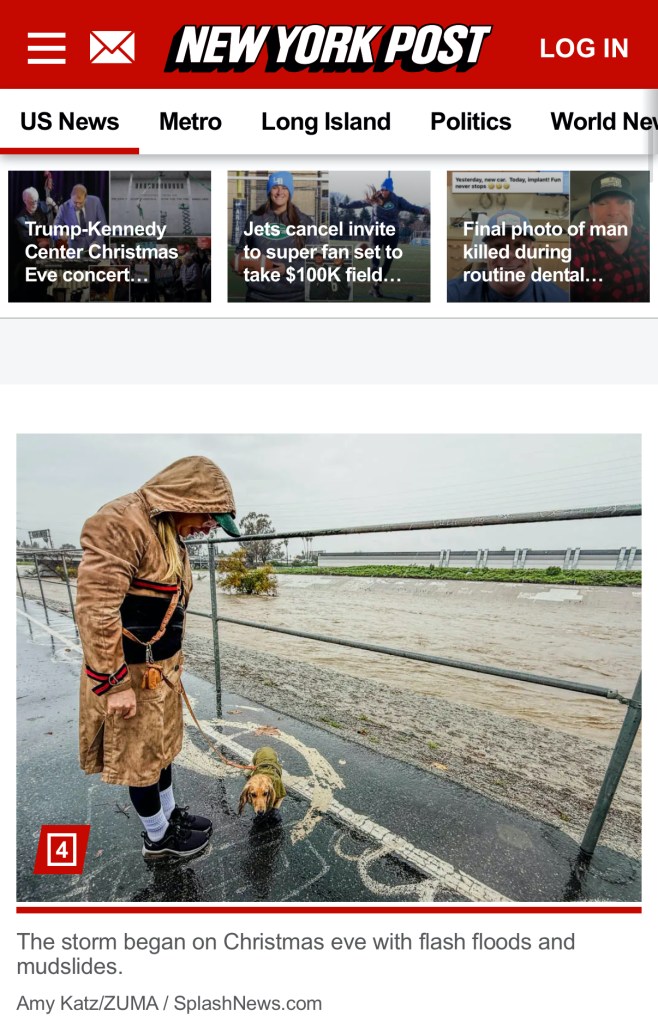
Task: Open the email newsletter envelope icon
Action: pos(112,47)
